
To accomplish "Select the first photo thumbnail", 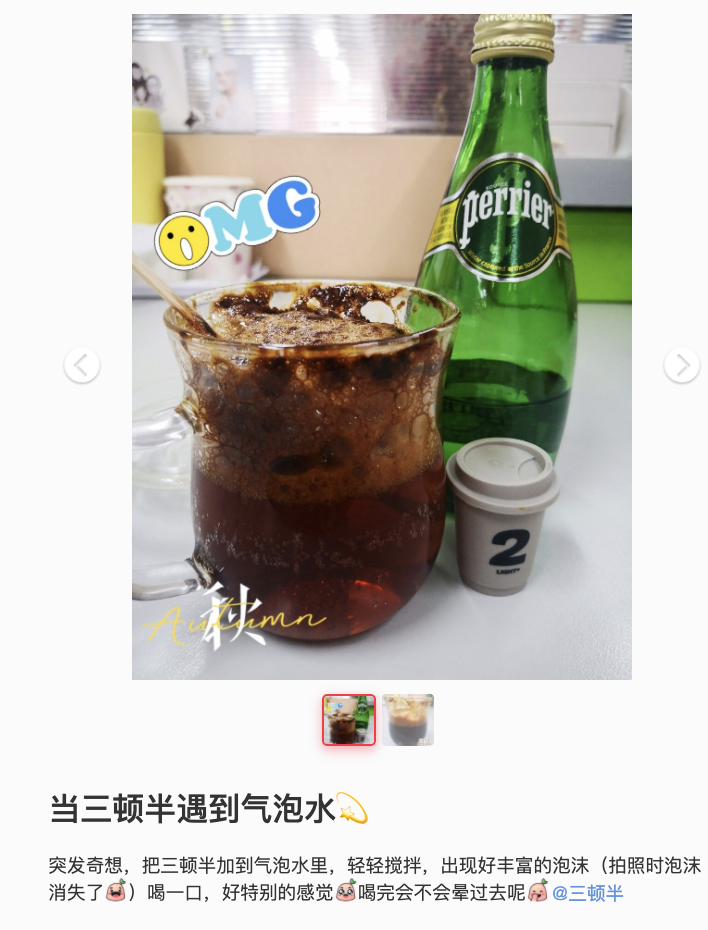I will pos(349,720).
